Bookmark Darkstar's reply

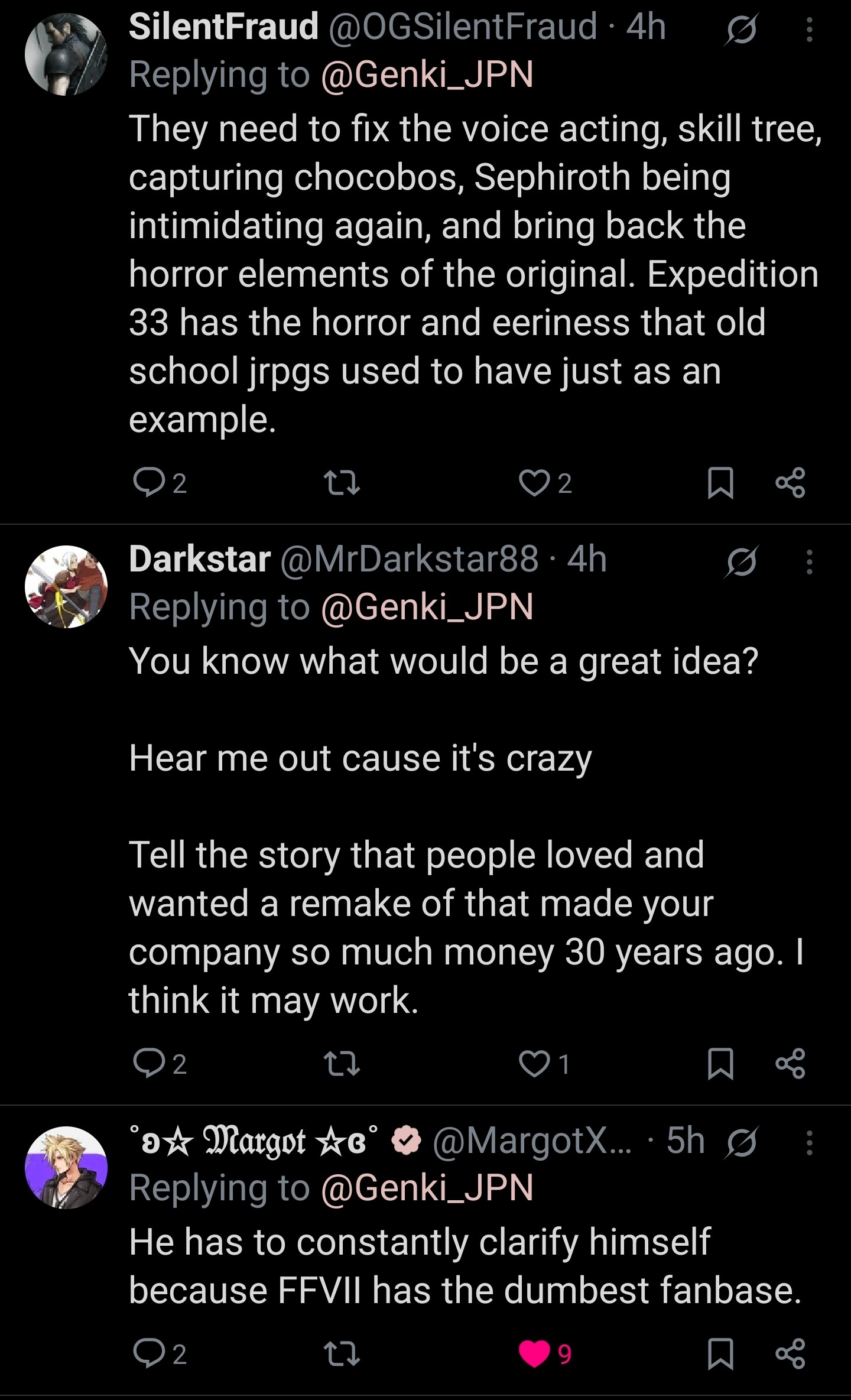click(720, 1064)
